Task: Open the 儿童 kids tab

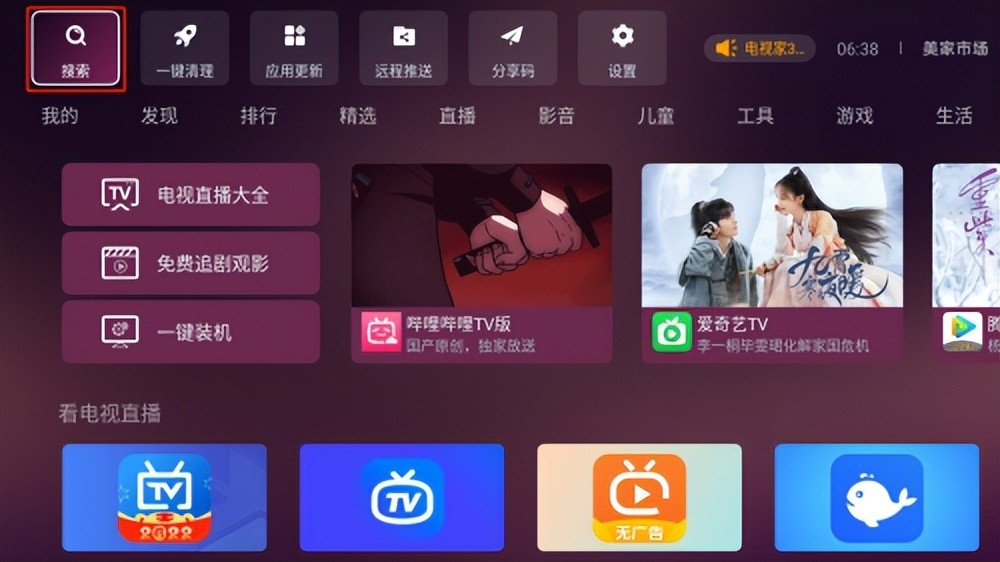Action: [x=656, y=116]
